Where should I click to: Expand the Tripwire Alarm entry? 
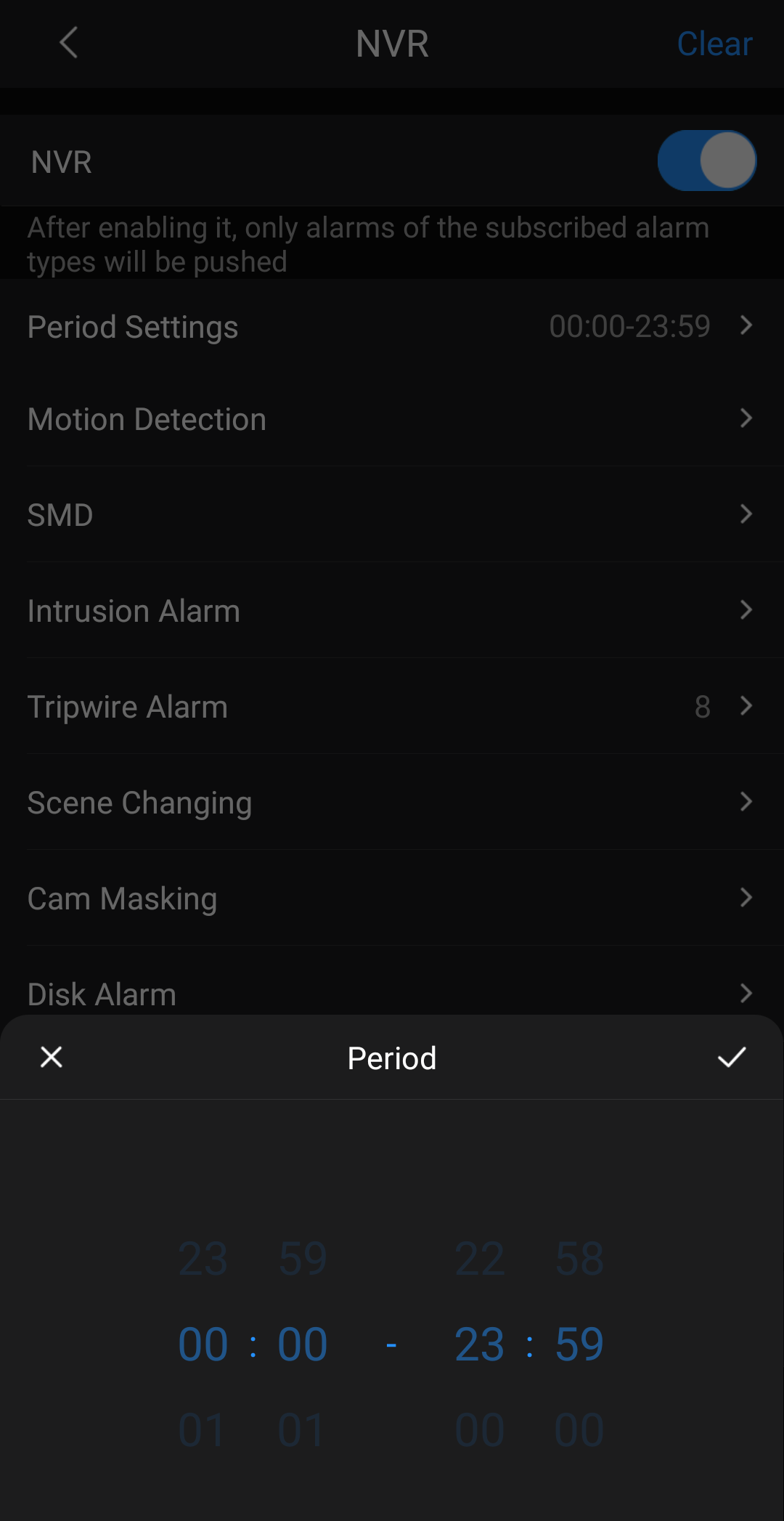(x=748, y=706)
